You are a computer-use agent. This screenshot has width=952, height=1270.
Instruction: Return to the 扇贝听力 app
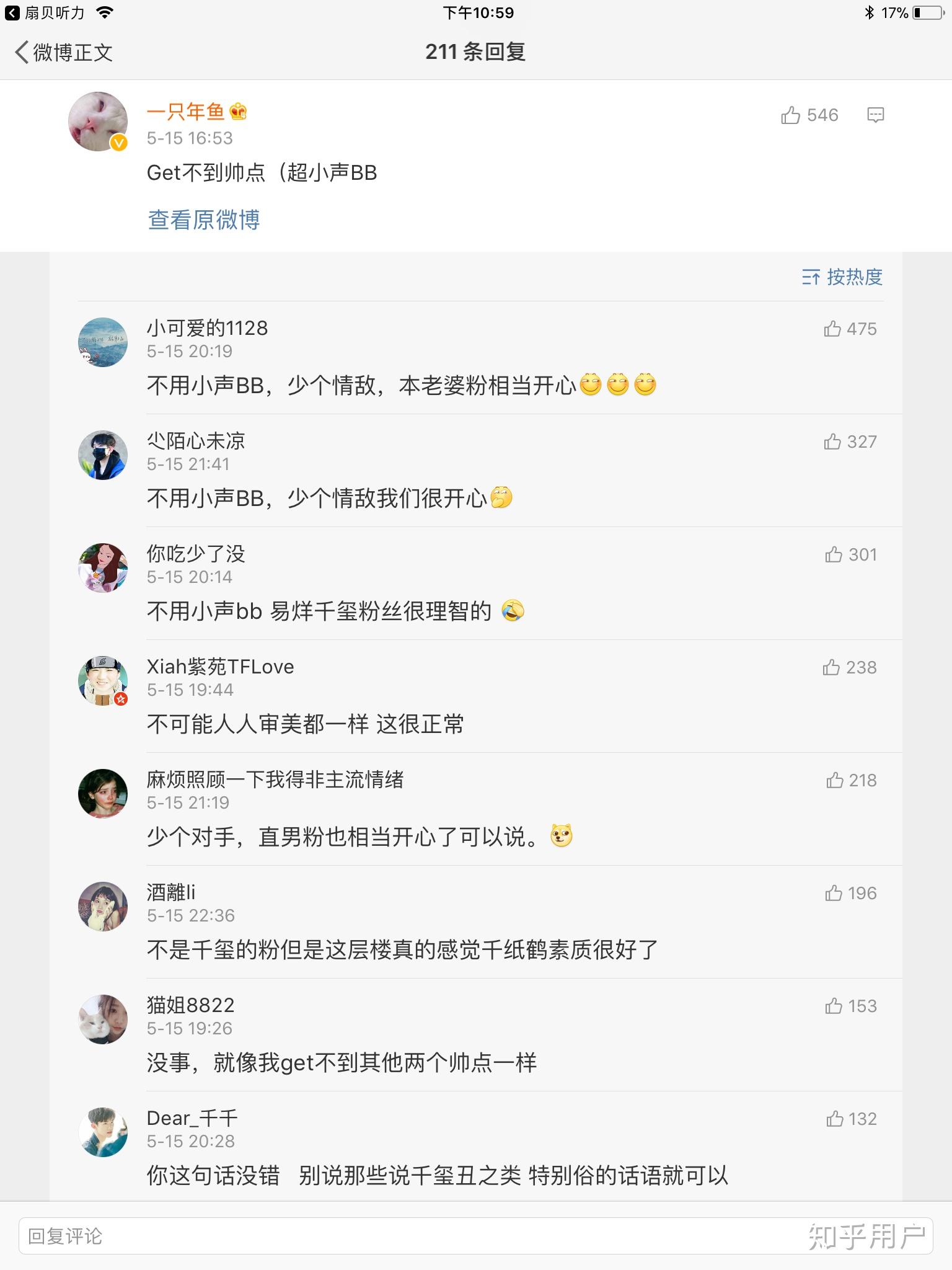[x=45, y=13]
